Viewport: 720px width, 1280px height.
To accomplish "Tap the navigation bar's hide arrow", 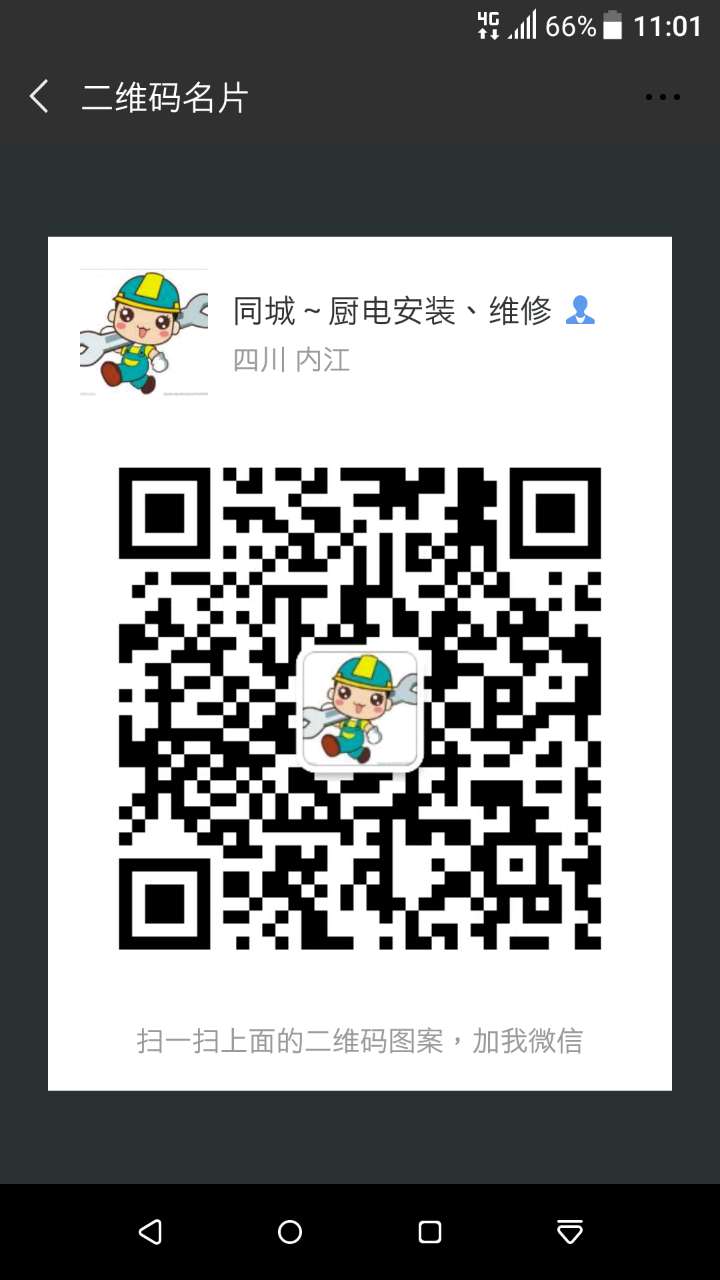I will [x=570, y=1232].
